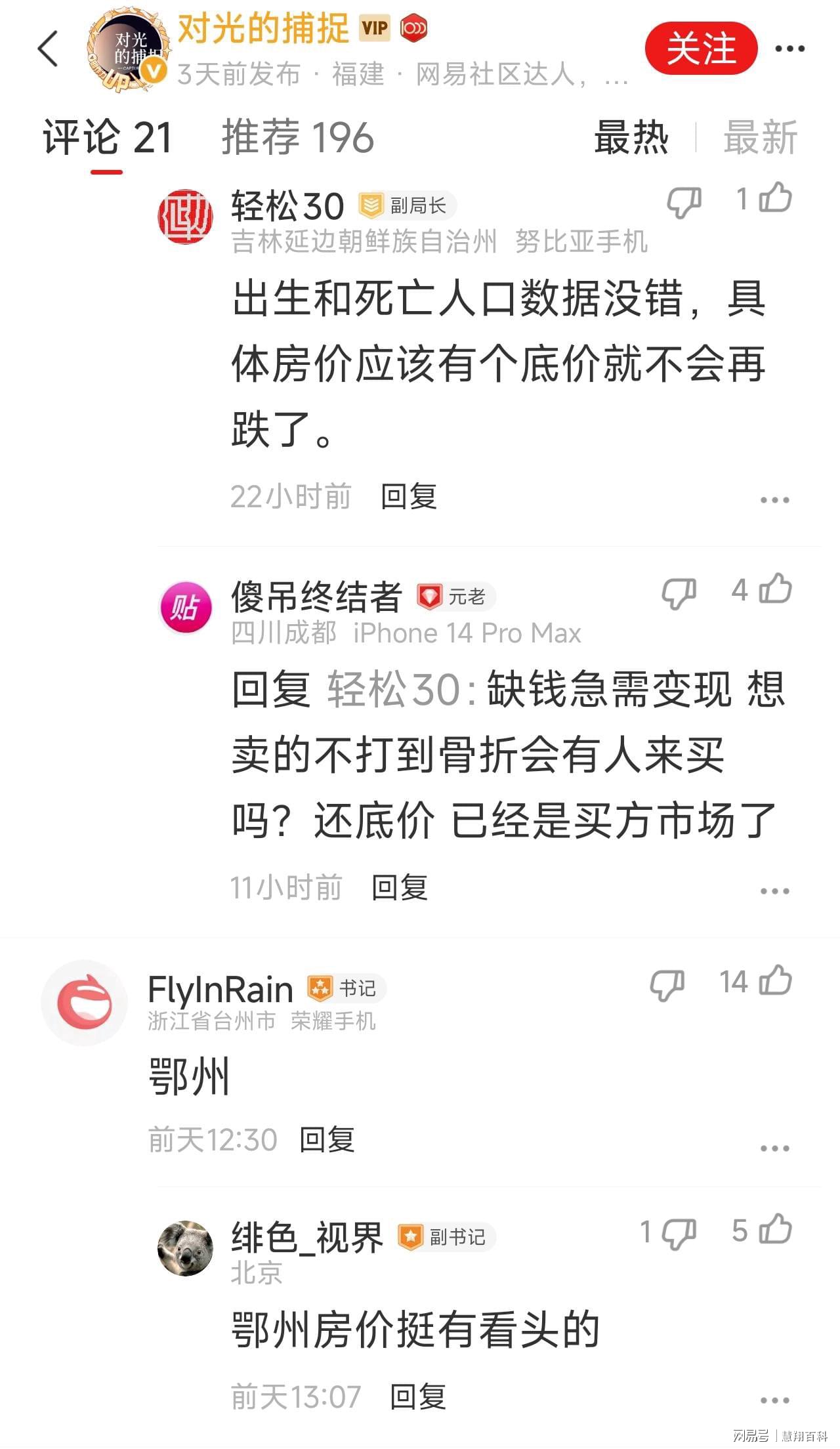The image size is (840, 1449).
Task: Dislike FlyInRain's comment
Action: coord(667,984)
